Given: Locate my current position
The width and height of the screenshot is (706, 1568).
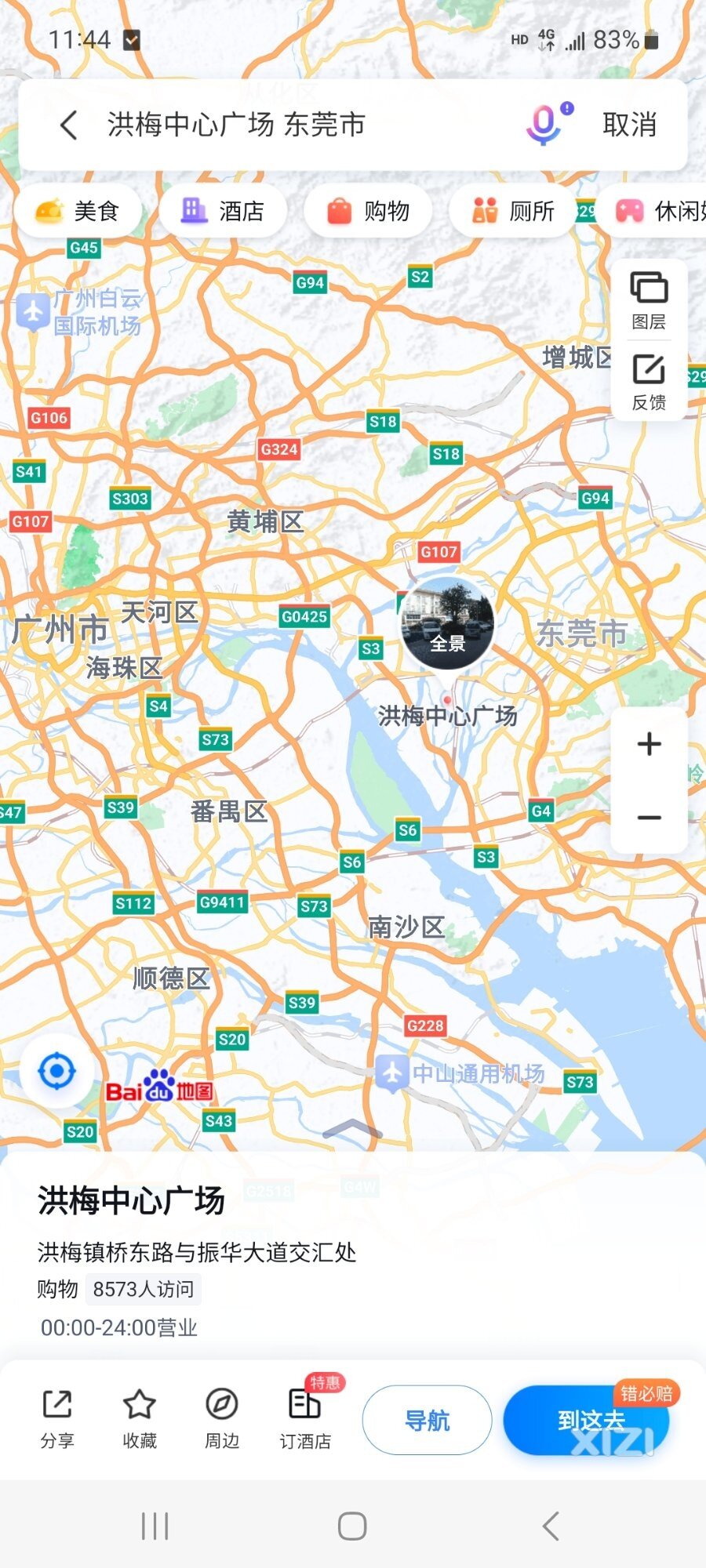Looking at the screenshot, I should tap(57, 1071).
